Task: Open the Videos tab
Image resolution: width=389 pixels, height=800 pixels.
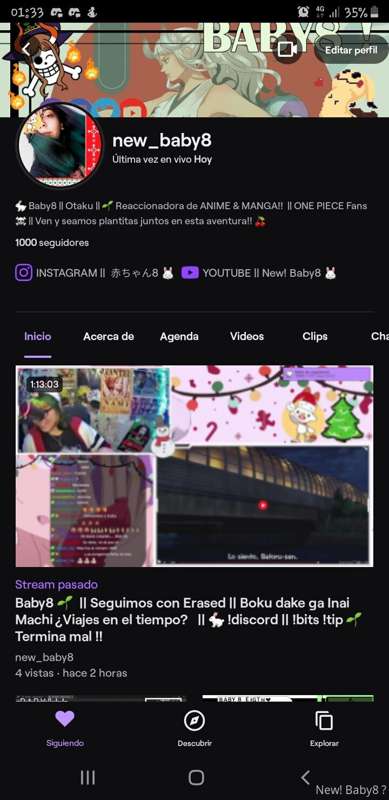Action: 247,336
